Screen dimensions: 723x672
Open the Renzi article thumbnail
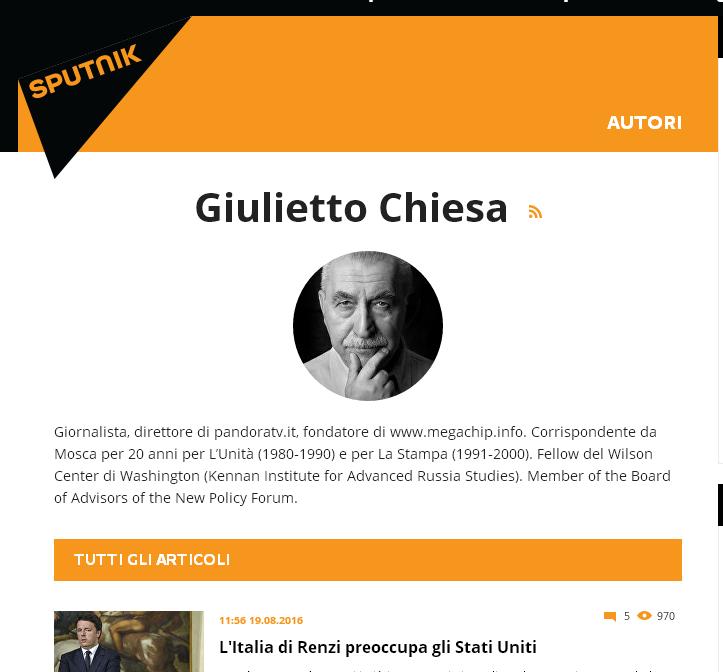129,641
